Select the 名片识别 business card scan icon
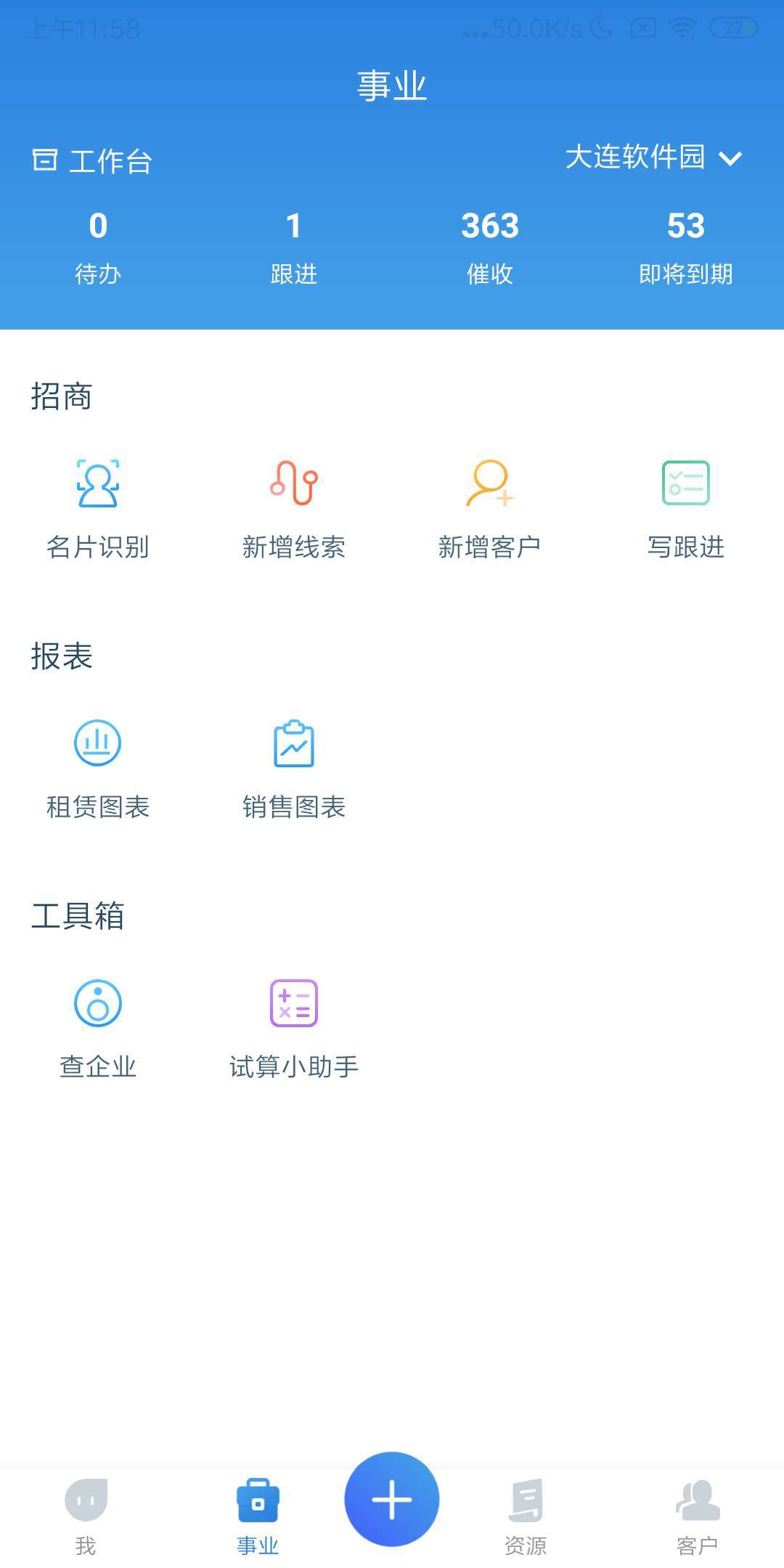Viewport: 784px width, 1568px height. tap(97, 485)
